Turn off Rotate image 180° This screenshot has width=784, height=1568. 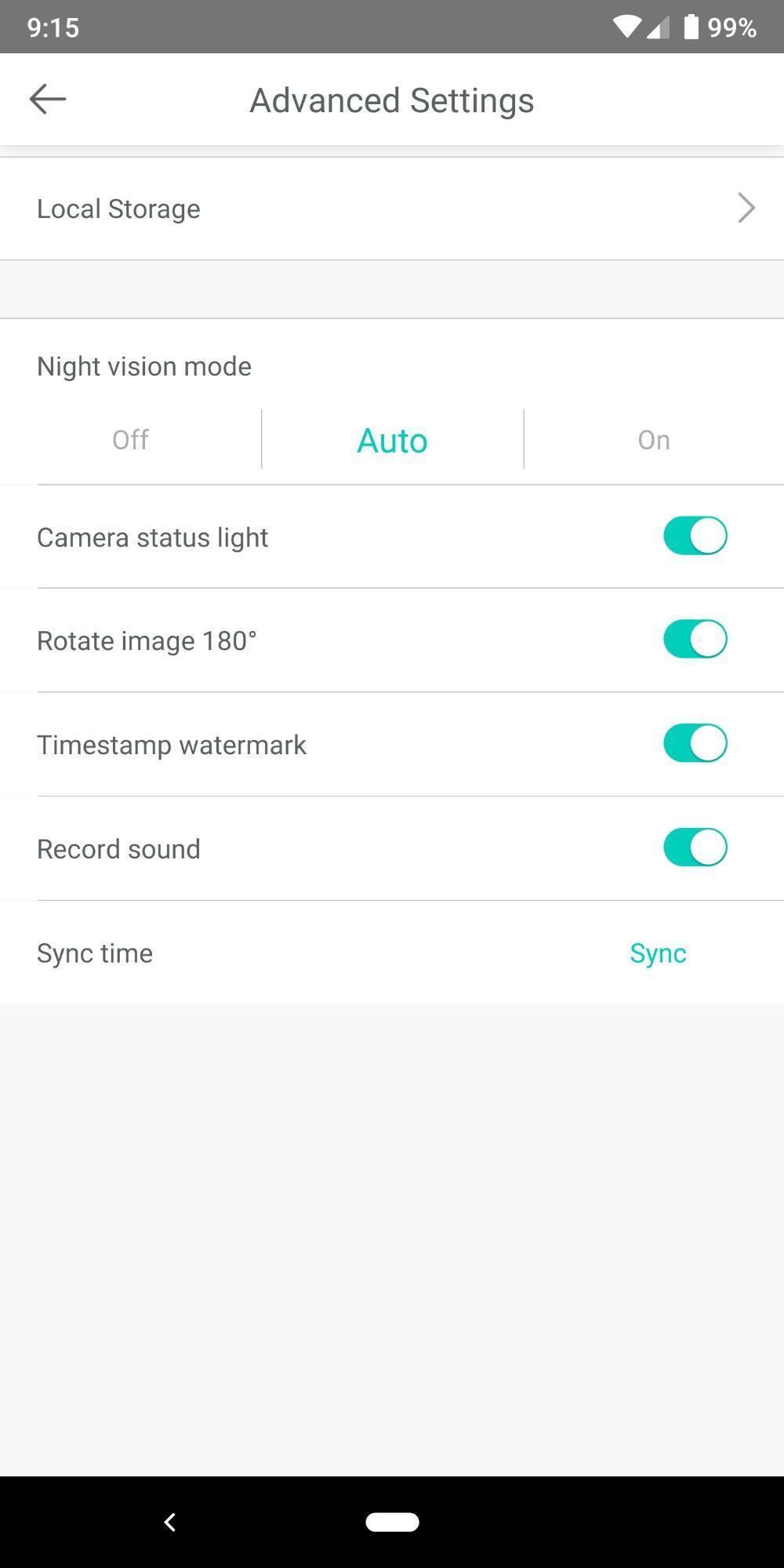coord(695,639)
